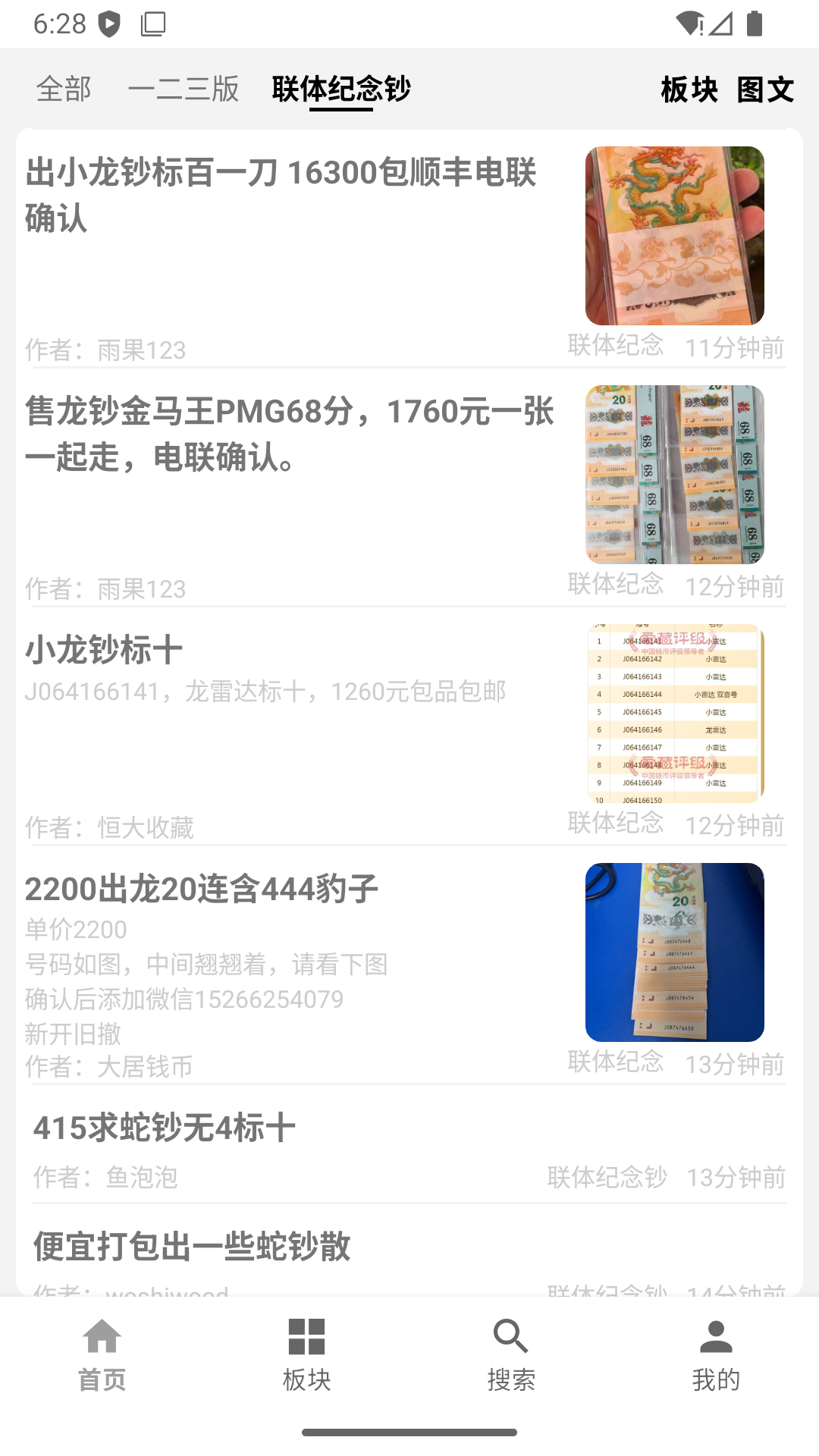Open the 联体纪念 category label on first post
Viewport: 819px width, 1456px height.
[x=615, y=346]
